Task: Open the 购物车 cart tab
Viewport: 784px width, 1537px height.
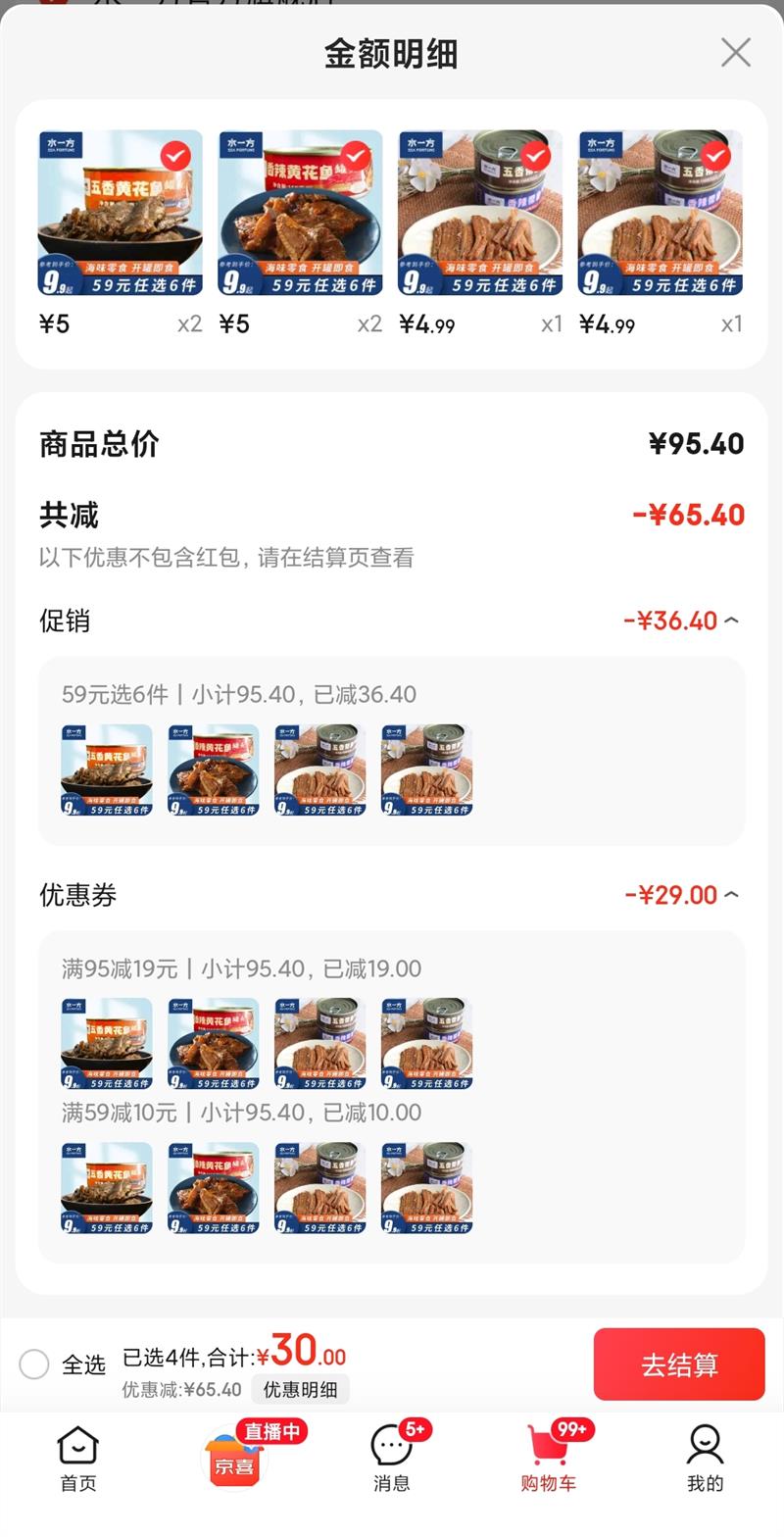Action: point(549,1459)
